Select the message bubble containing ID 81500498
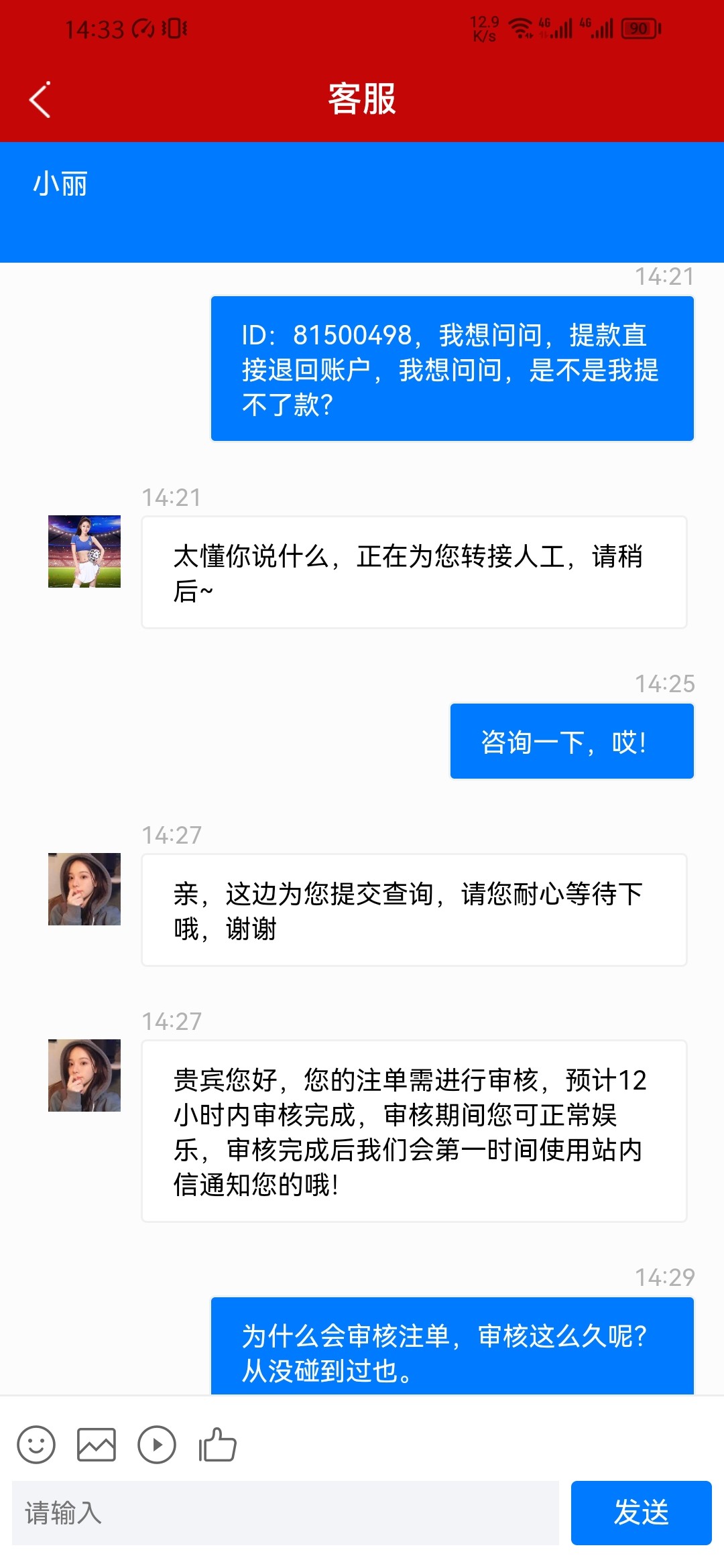724x1568 pixels. pyautogui.click(x=452, y=368)
